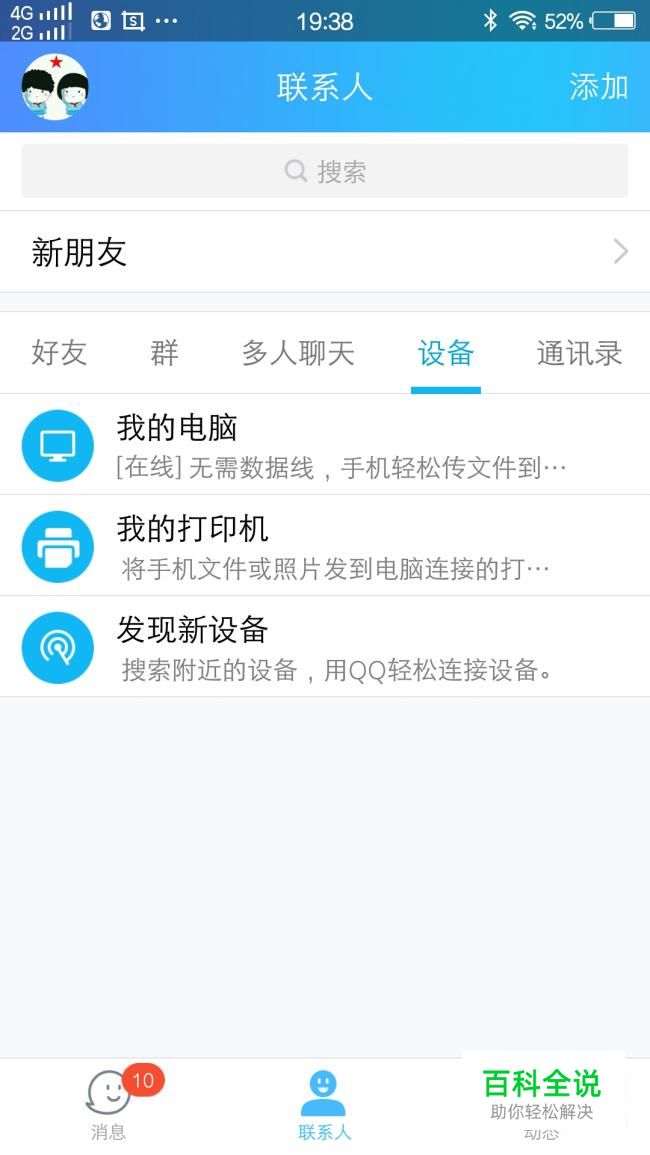Image resolution: width=650 pixels, height=1155 pixels.
Task: Tap 添加 to add a contact
Action: 598,87
